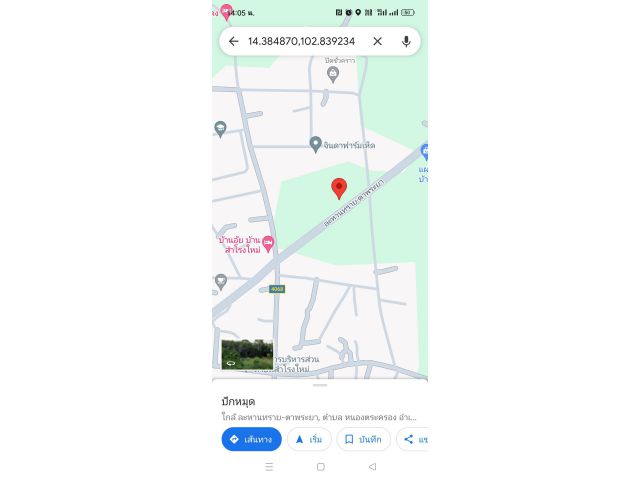Open บ้านเอ็ม บ้านสำโรงใหม่ lodging marker
This screenshot has height=480, width=640.
[x=268, y=243]
